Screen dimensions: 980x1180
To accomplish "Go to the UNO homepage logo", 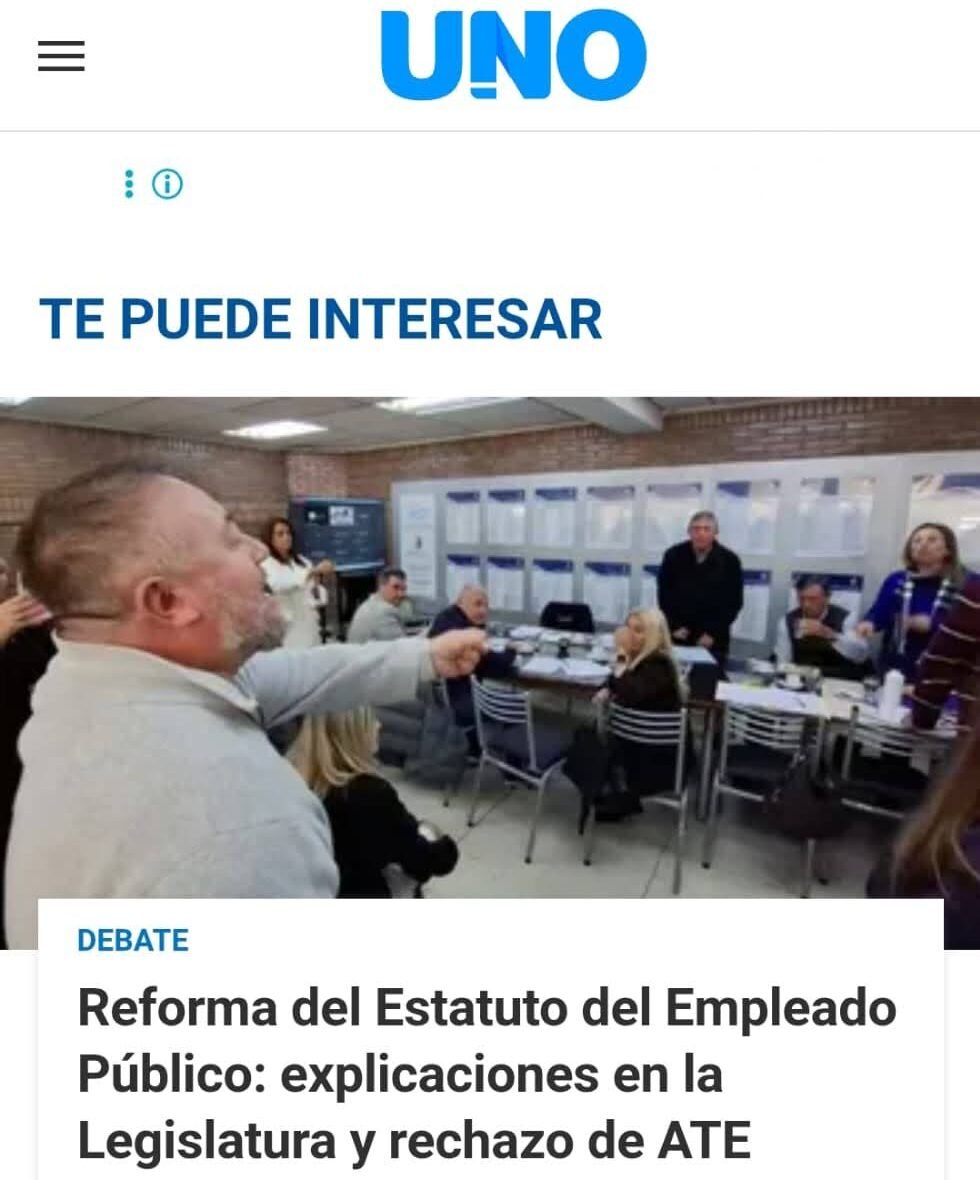I will tap(513, 56).
